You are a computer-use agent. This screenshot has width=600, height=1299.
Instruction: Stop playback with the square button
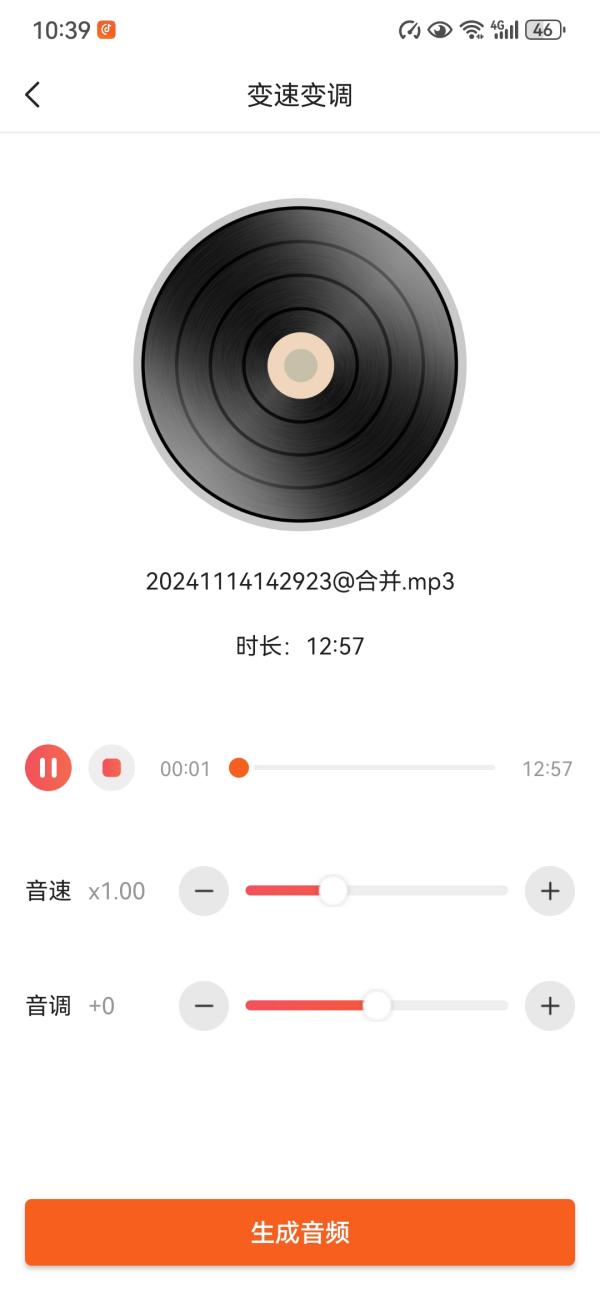(x=112, y=768)
